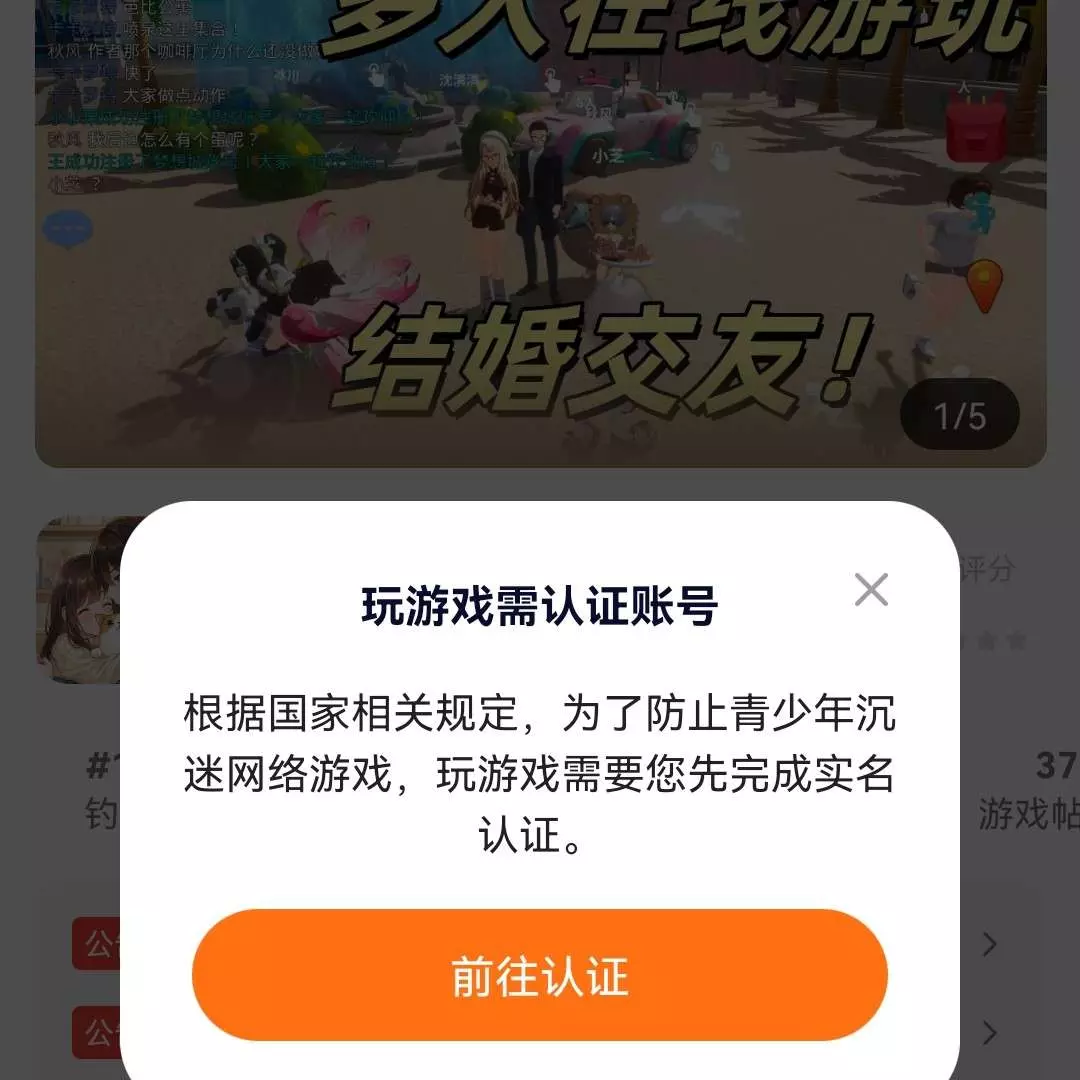Close the 玩游戏需认证账号 dialog

tap(871, 590)
